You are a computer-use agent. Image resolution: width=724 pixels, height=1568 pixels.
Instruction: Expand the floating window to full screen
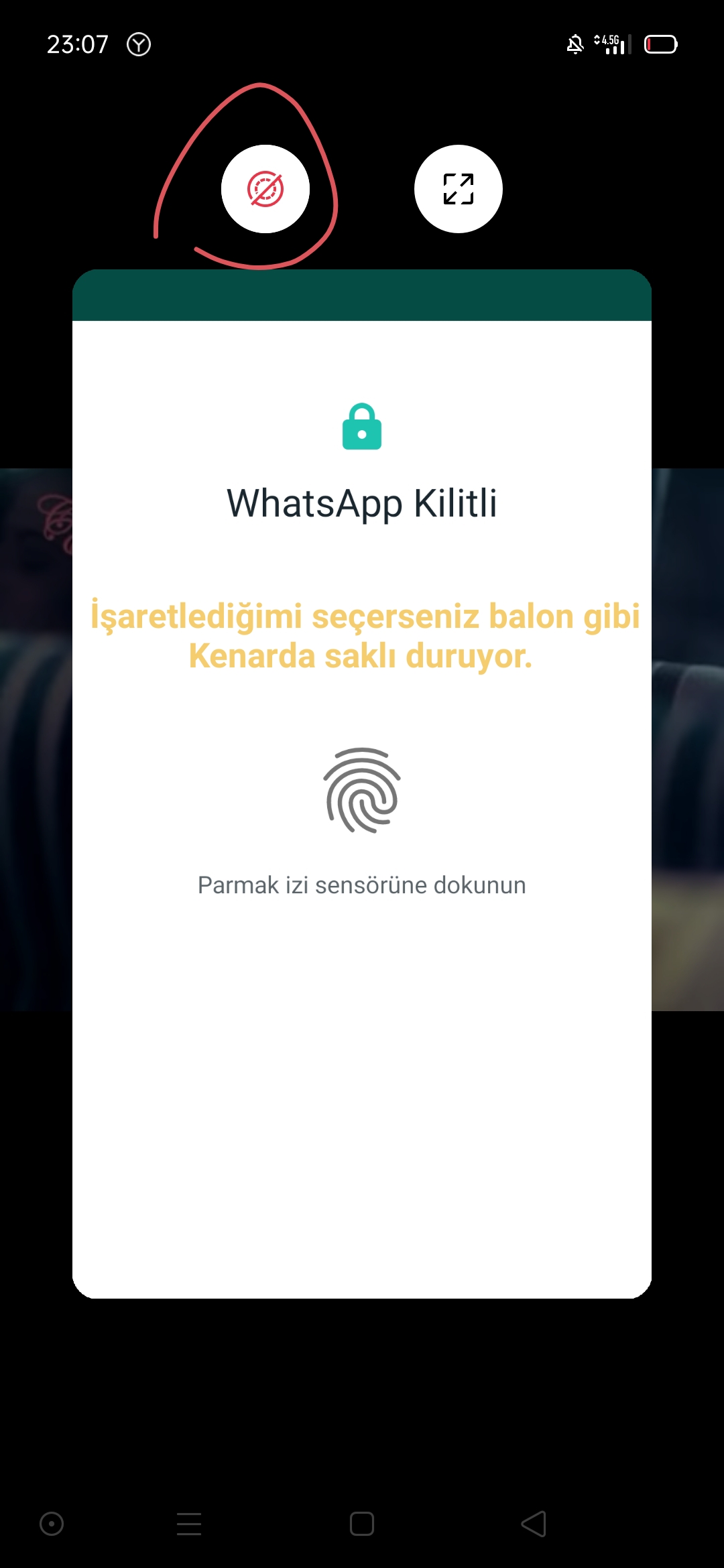[x=459, y=189]
